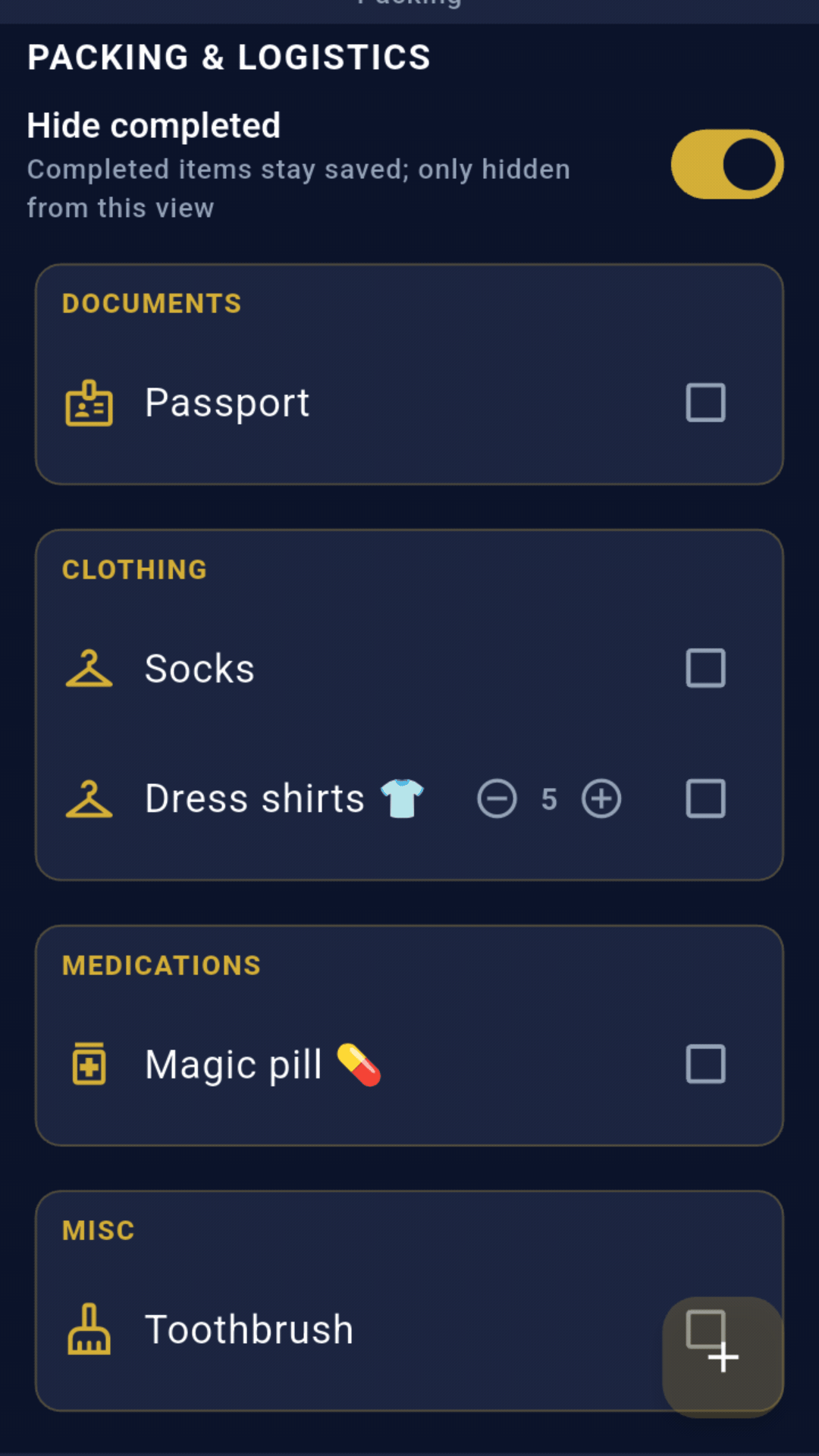Click the Dress shirts quantity number 5

pos(548,799)
